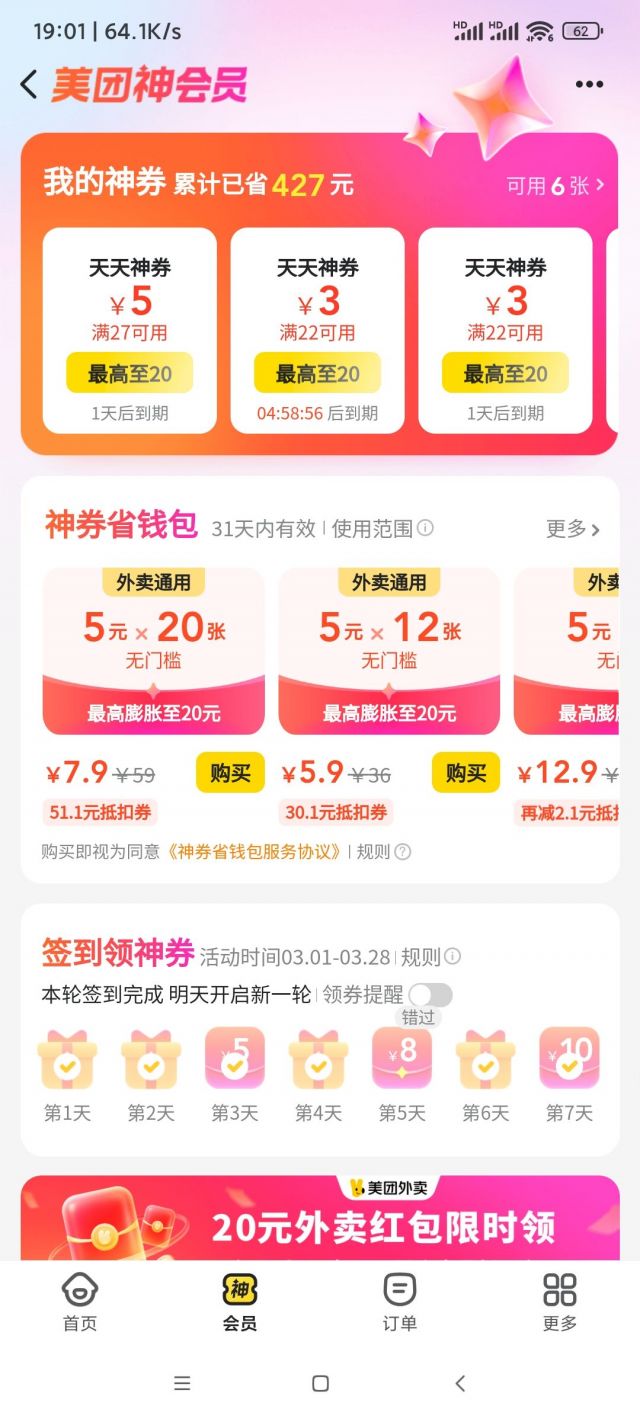Buy the 5元×12张 package for ¥5.9
The image size is (640, 1422).
point(466,773)
